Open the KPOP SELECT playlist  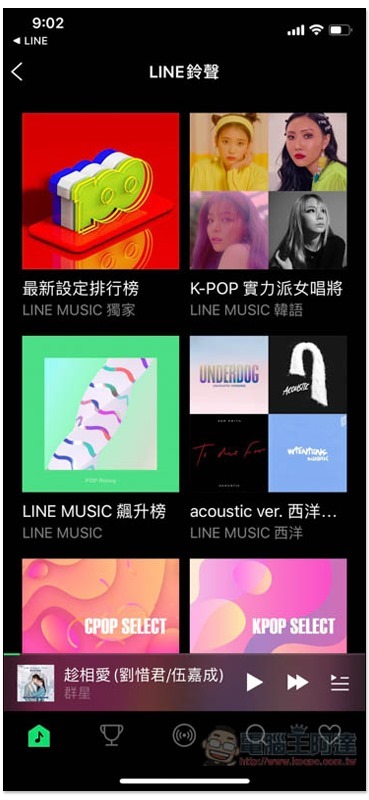pyautogui.click(x=268, y=606)
